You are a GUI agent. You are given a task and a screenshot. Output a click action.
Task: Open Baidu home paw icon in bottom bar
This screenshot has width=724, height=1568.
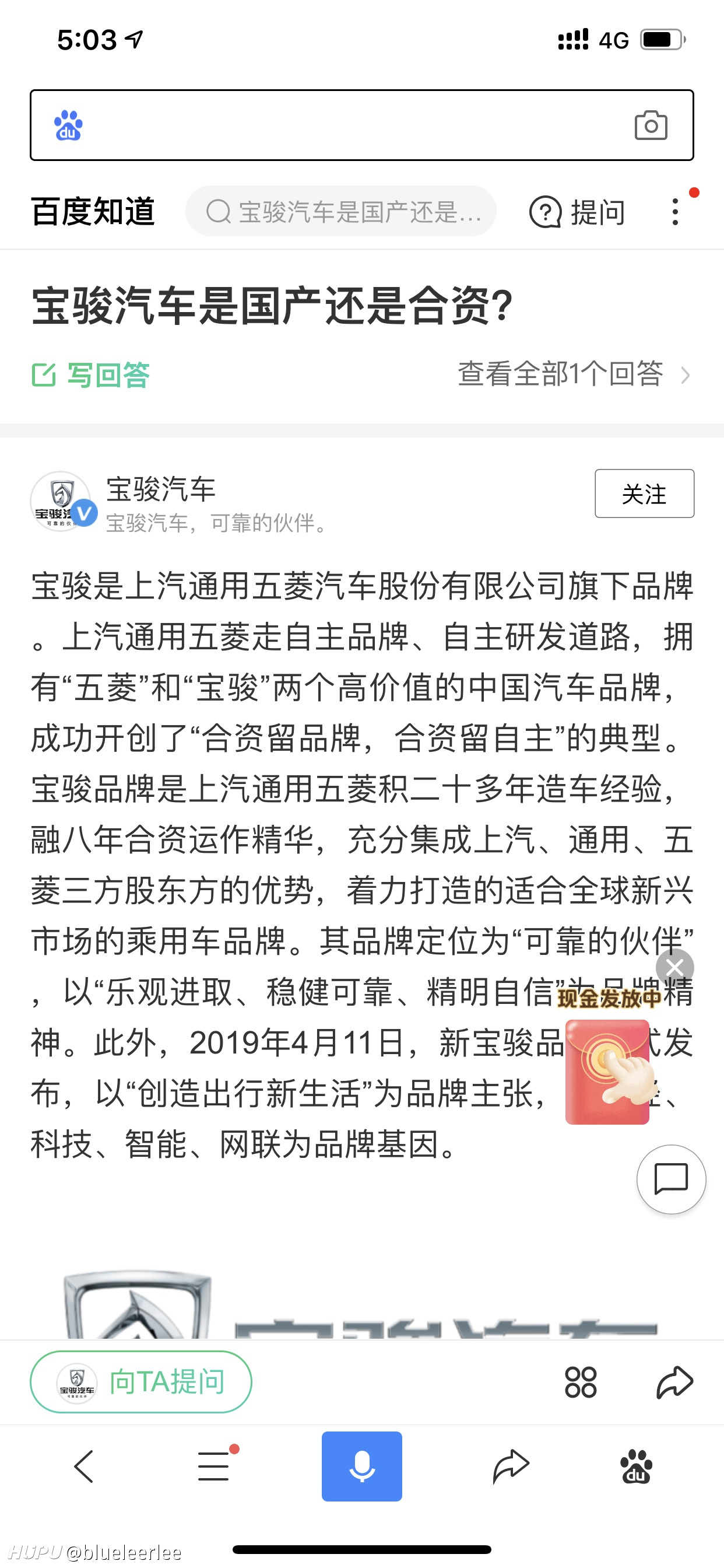(x=636, y=1466)
